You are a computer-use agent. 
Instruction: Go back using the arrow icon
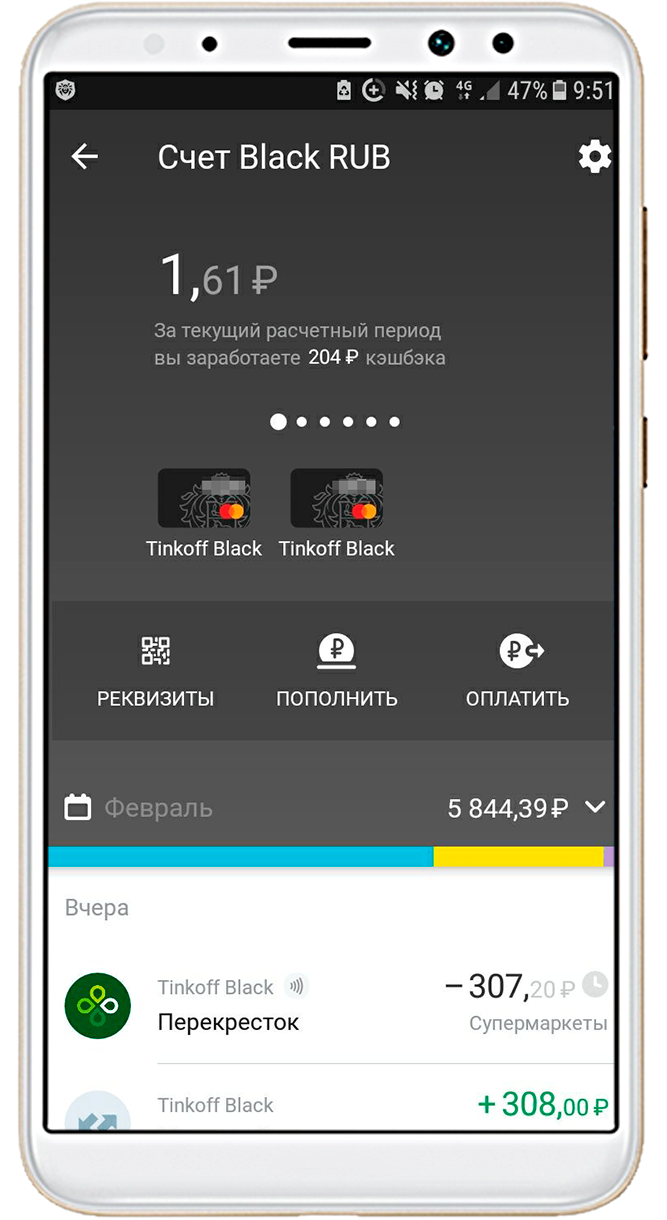tap(85, 157)
